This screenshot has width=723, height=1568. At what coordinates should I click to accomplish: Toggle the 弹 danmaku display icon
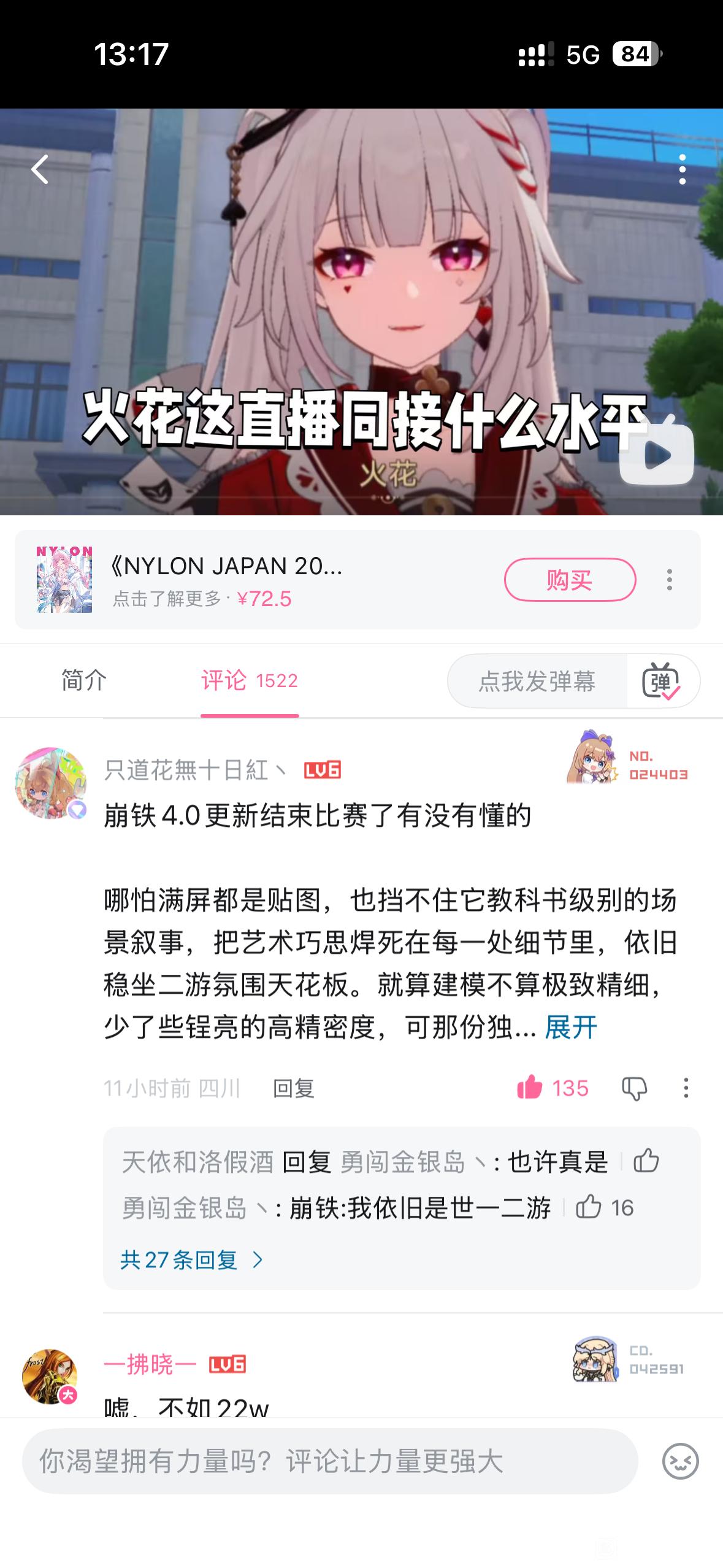(661, 681)
